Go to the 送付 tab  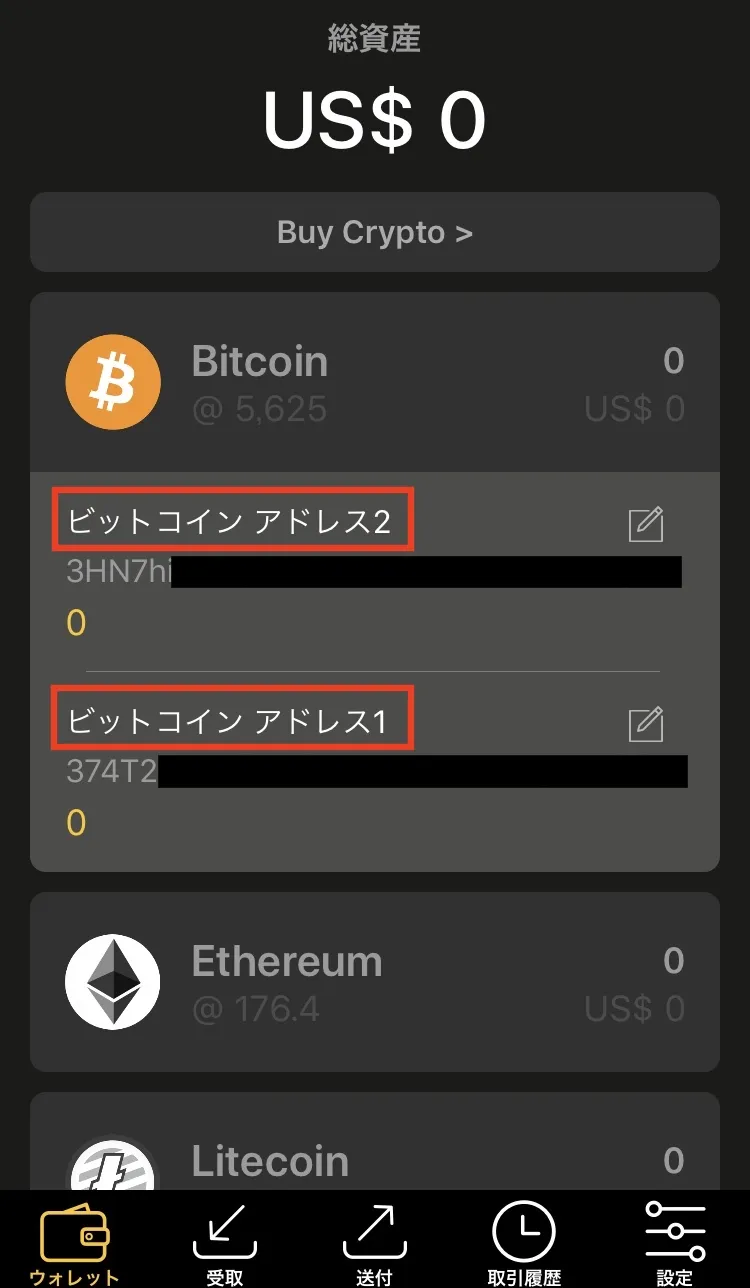(375, 1242)
